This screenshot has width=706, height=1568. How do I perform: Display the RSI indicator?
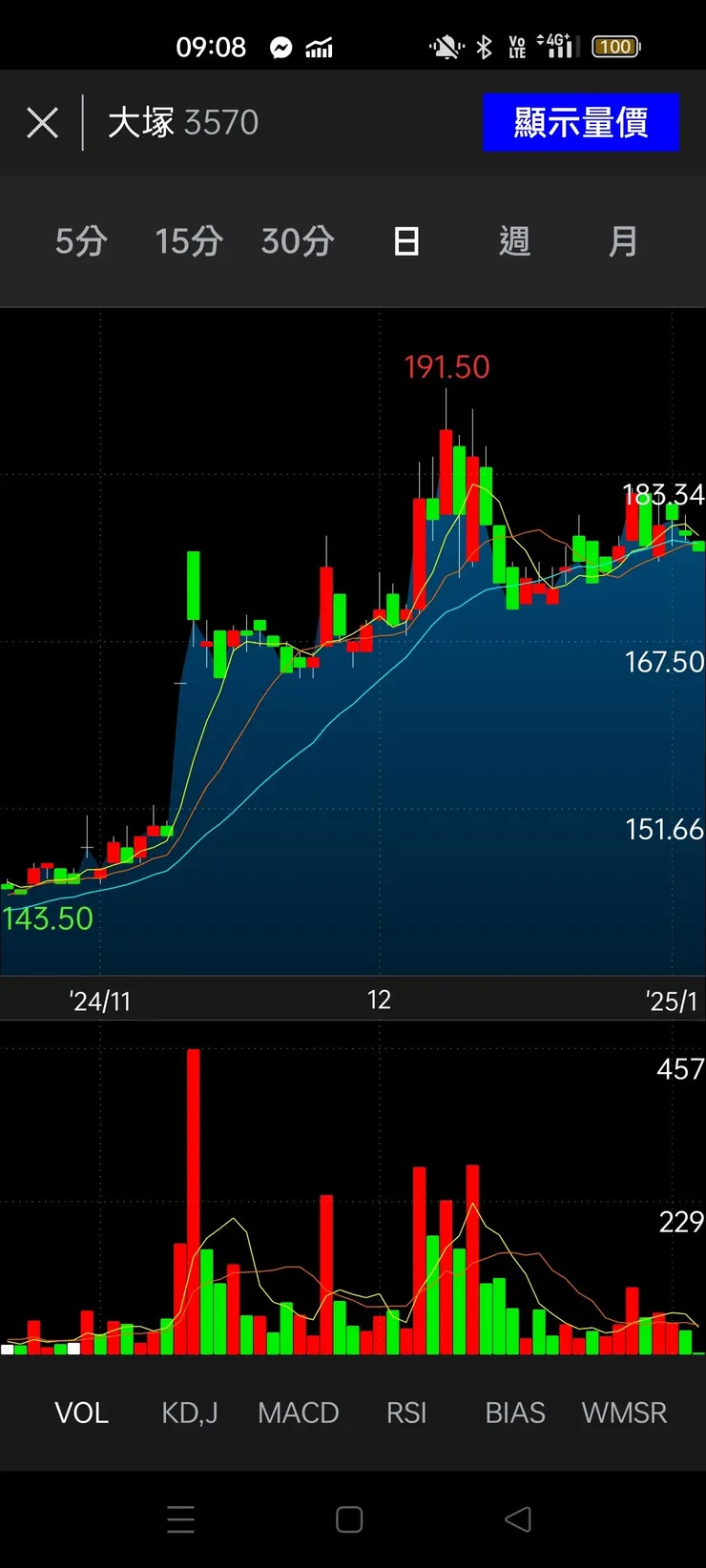click(406, 1413)
